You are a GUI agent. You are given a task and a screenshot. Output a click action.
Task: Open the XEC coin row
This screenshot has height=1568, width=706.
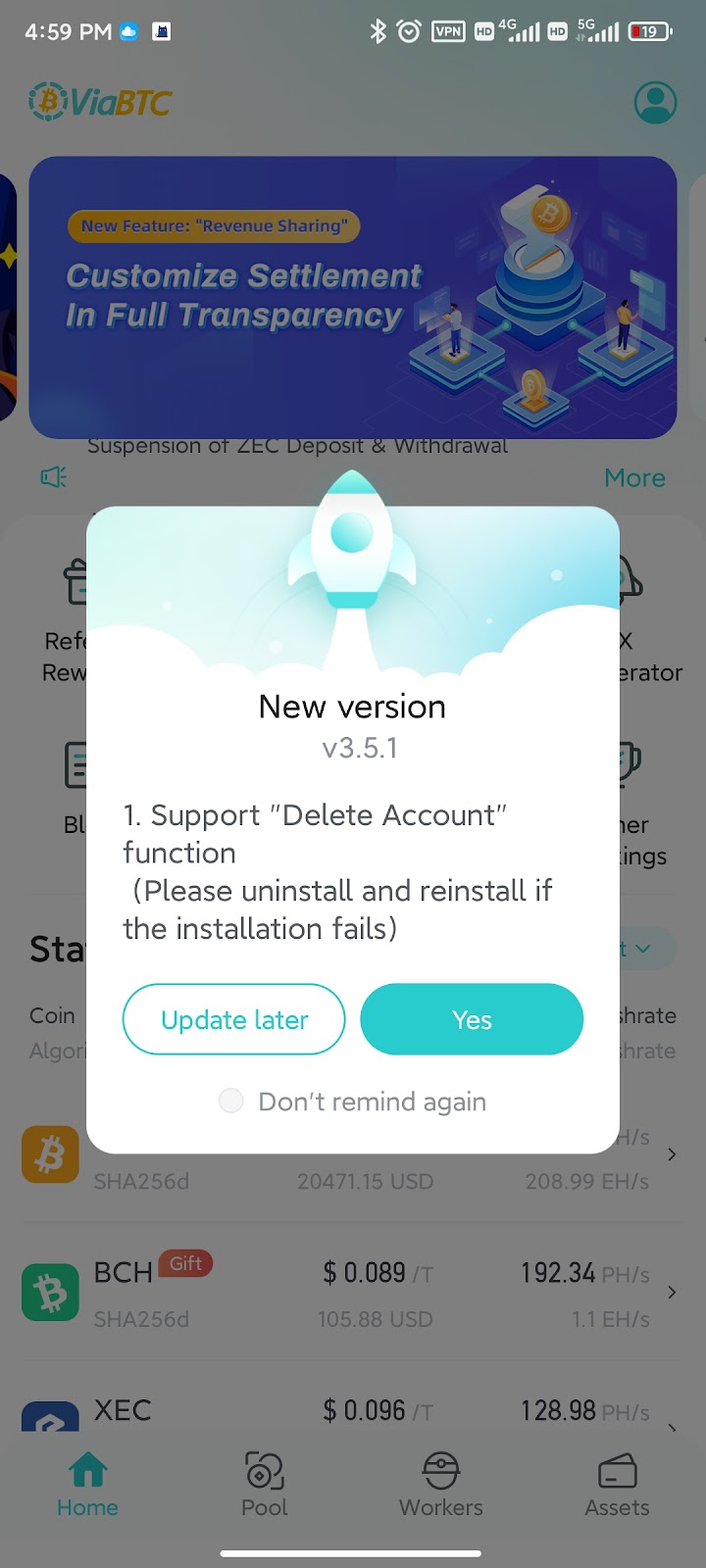point(353,1411)
